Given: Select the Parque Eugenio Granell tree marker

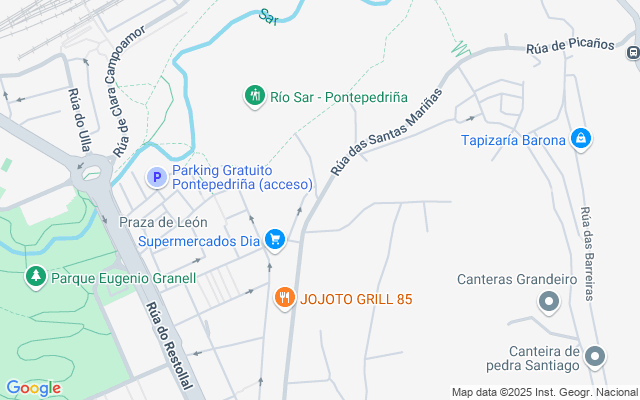Looking at the screenshot, I should click(36, 275).
